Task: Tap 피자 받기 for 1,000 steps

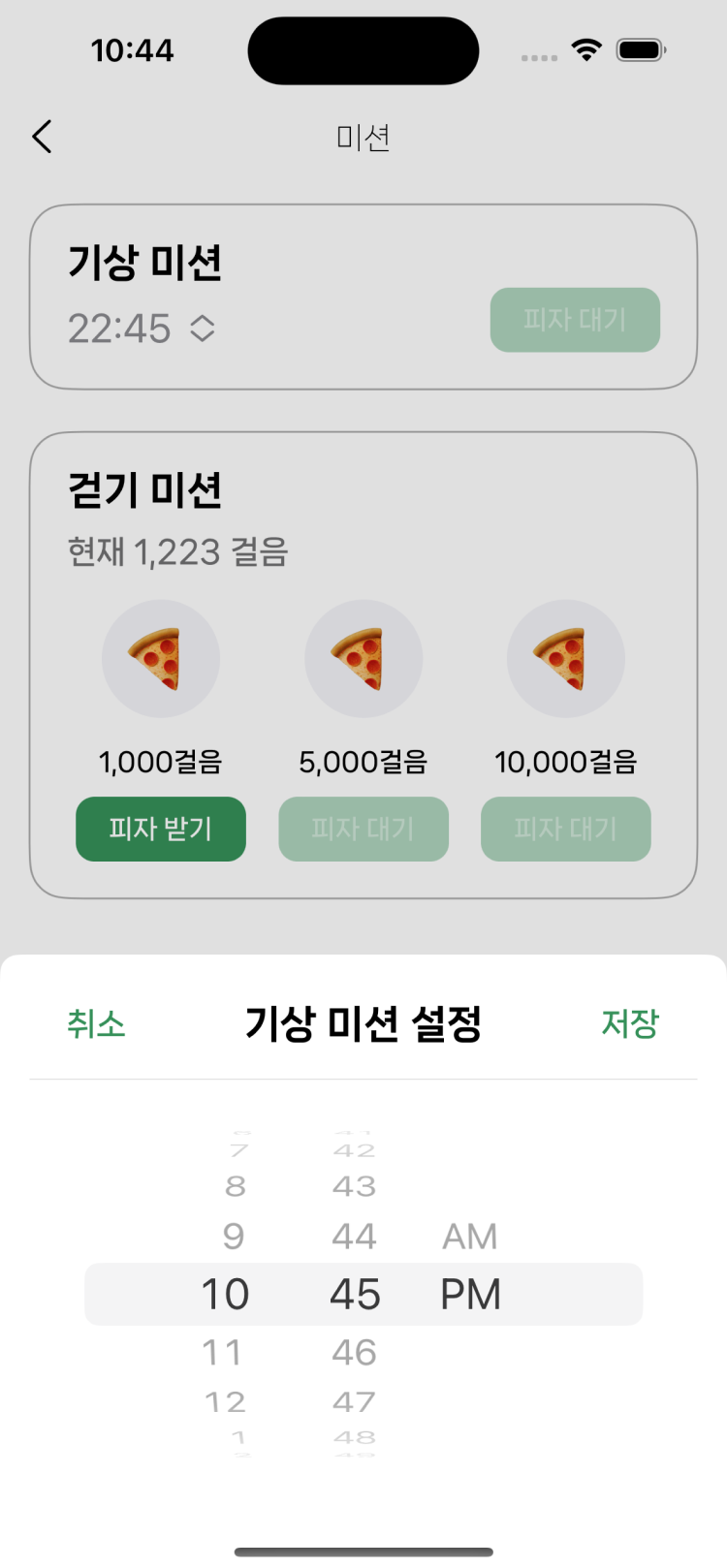Action: point(160,829)
